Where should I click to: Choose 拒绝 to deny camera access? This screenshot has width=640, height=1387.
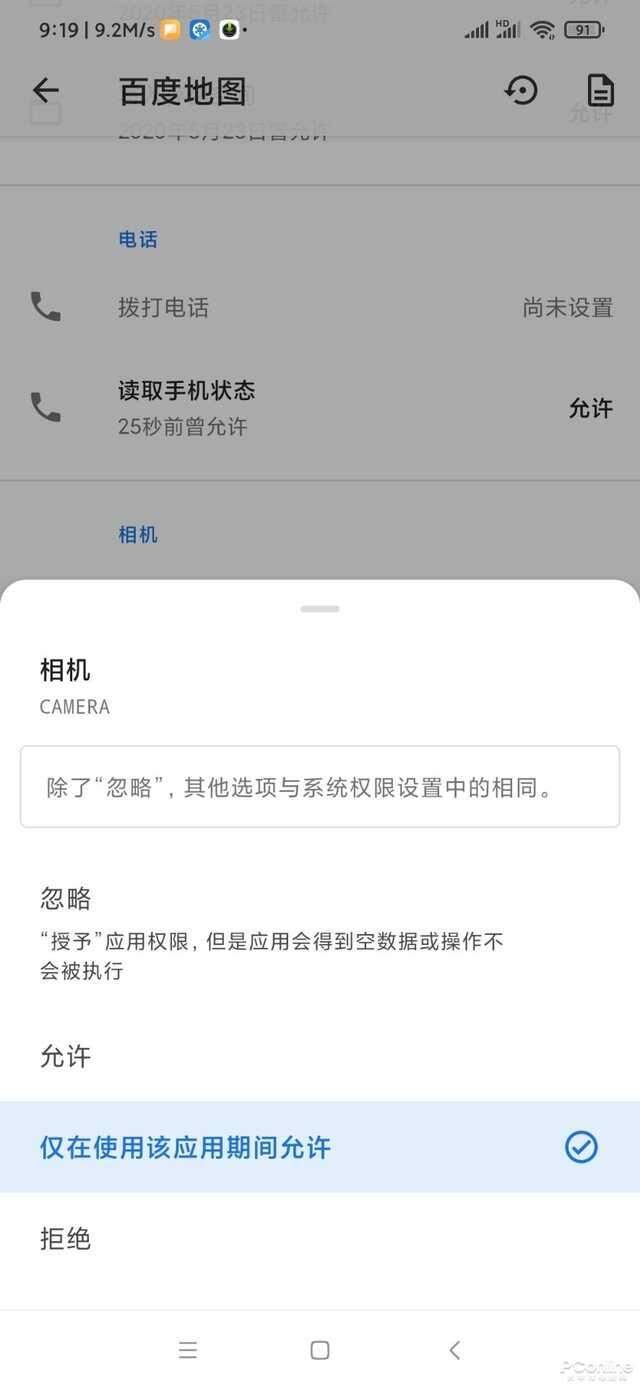point(320,1239)
